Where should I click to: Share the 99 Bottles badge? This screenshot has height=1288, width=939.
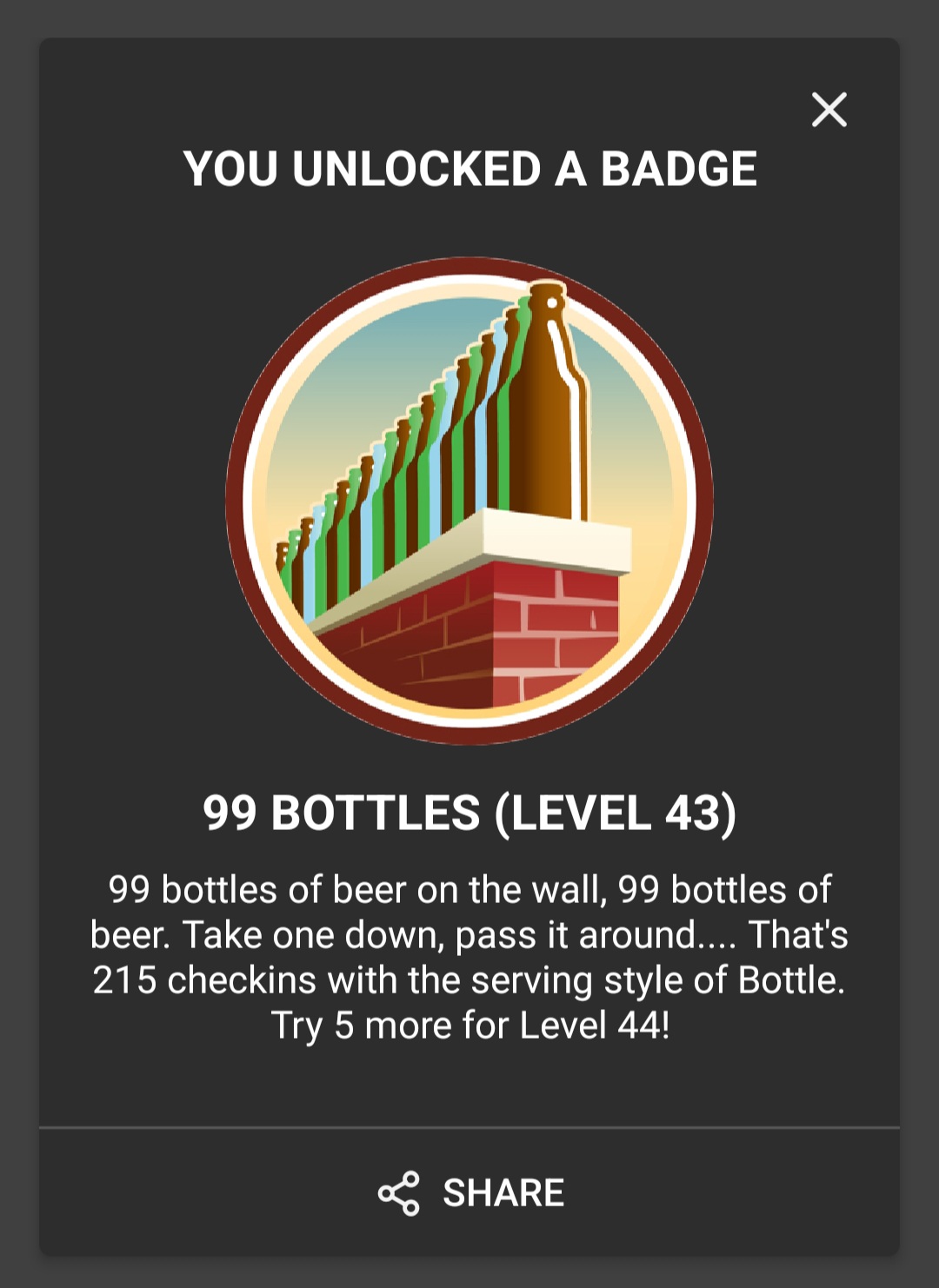pyautogui.click(x=470, y=1192)
